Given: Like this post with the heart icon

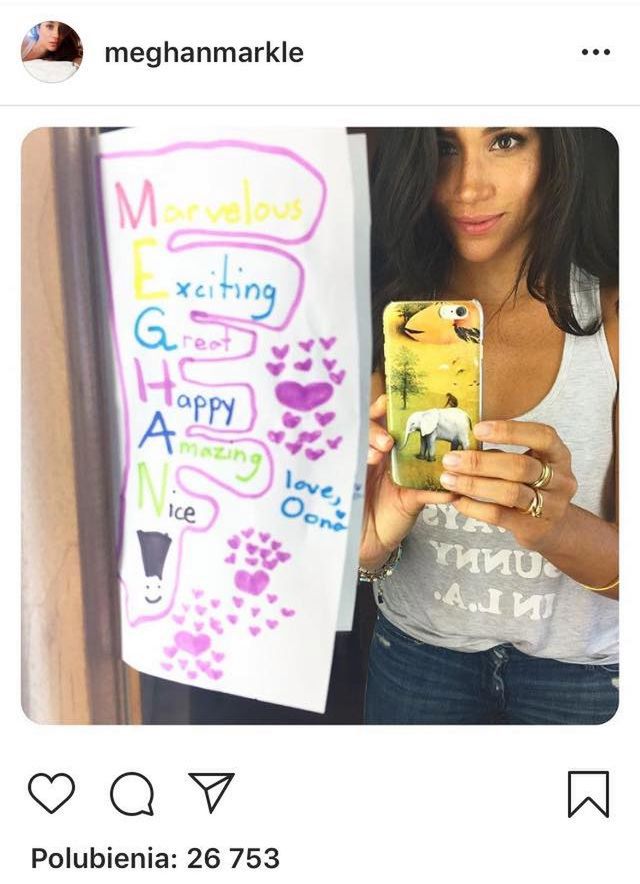Looking at the screenshot, I should 51,794.
